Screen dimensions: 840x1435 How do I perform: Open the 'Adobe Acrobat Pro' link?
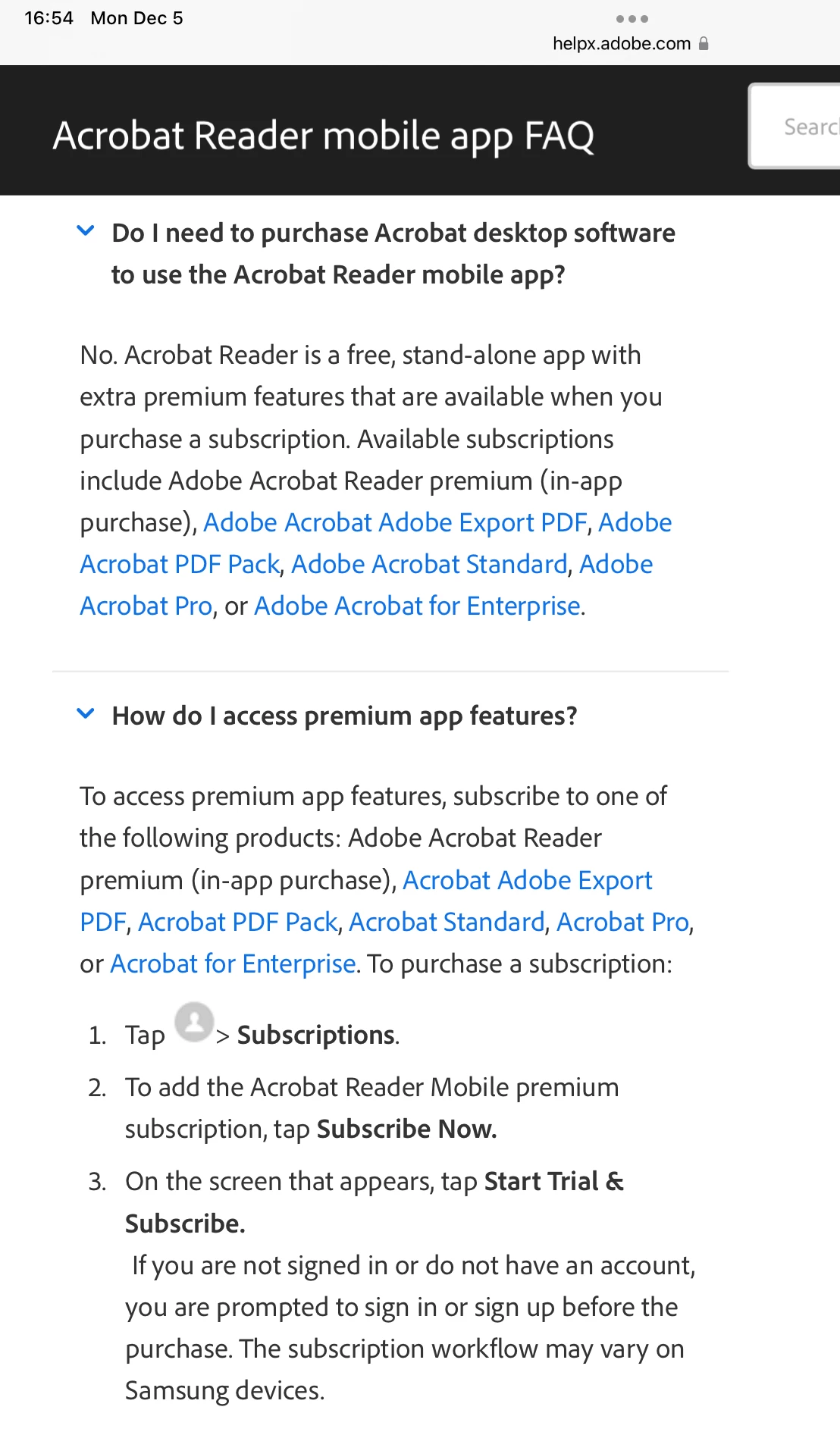point(146,606)
